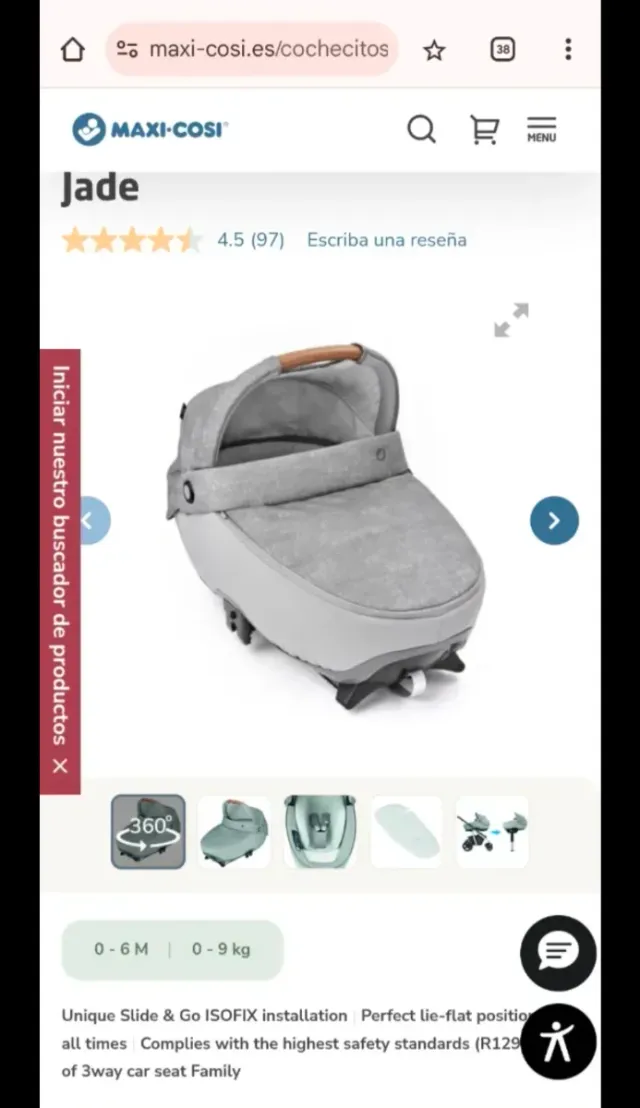
Task: Open the accessibility options button
Action: click(557, 1041)
